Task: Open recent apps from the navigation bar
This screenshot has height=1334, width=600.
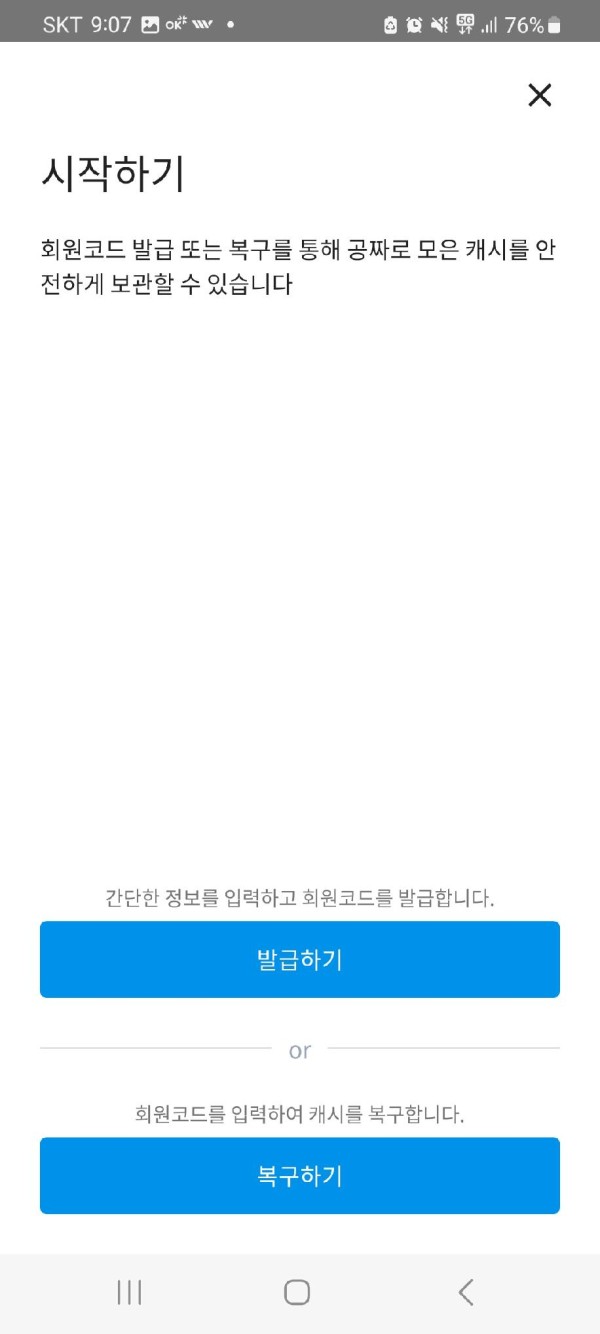Action: [x=129, y=1292]
